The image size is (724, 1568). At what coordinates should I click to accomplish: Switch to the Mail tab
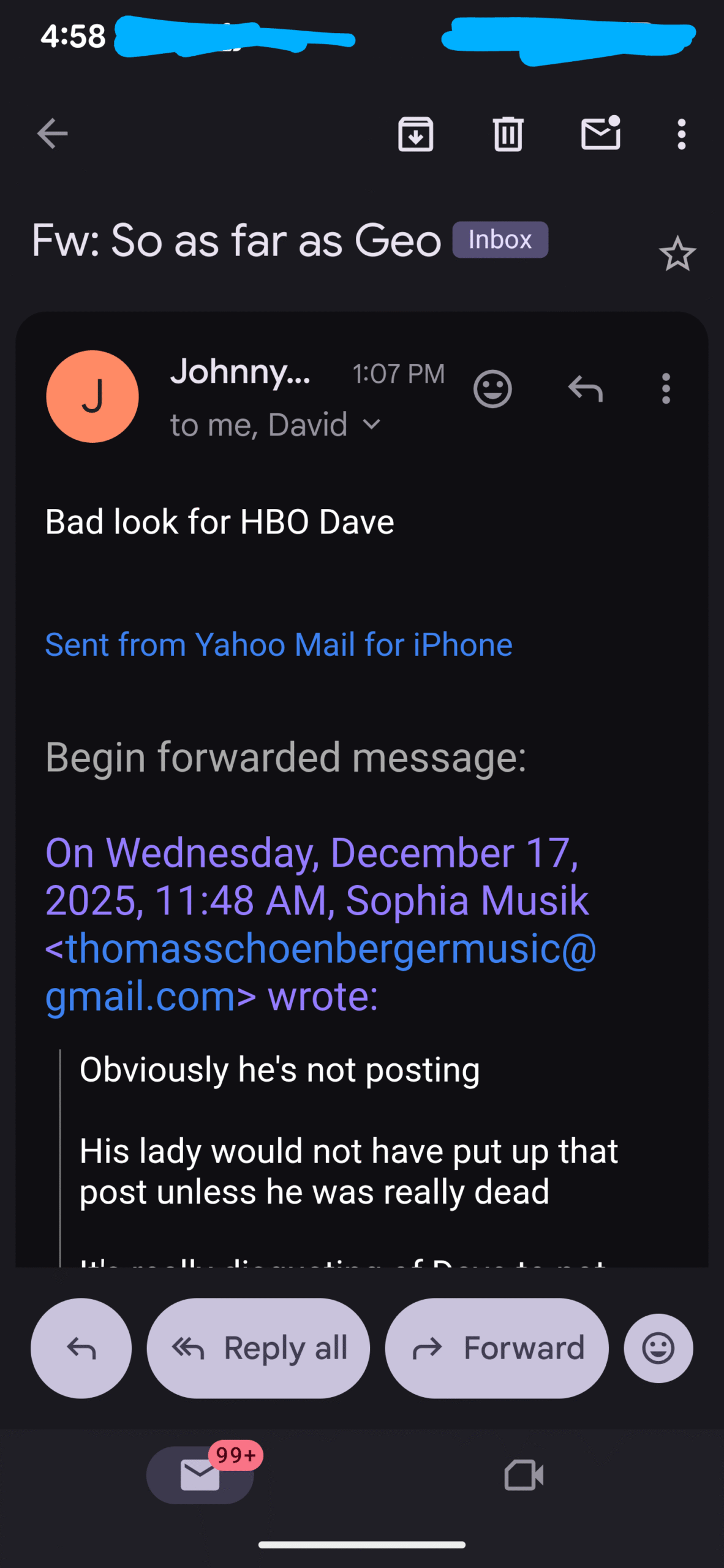tap(200, 1475)
